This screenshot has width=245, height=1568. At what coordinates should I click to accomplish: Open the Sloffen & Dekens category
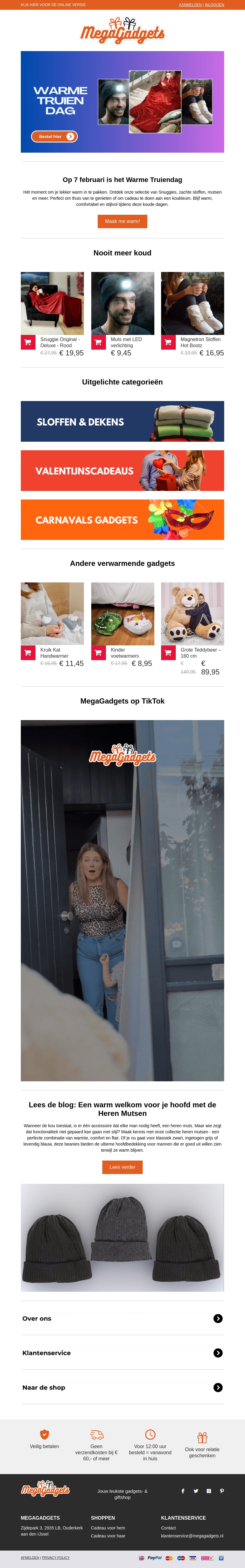(122, 421)
